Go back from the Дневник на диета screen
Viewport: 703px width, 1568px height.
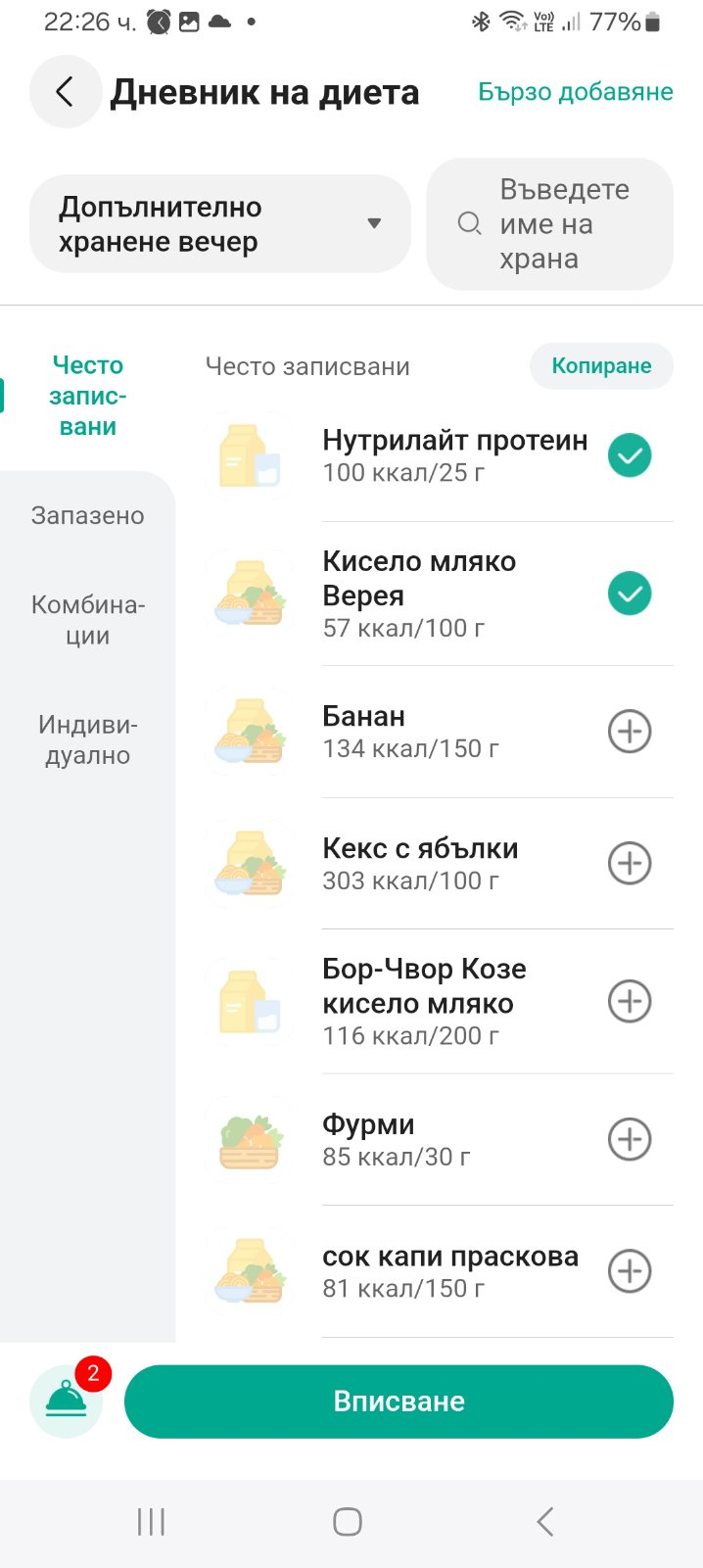(x=65, y=92)
